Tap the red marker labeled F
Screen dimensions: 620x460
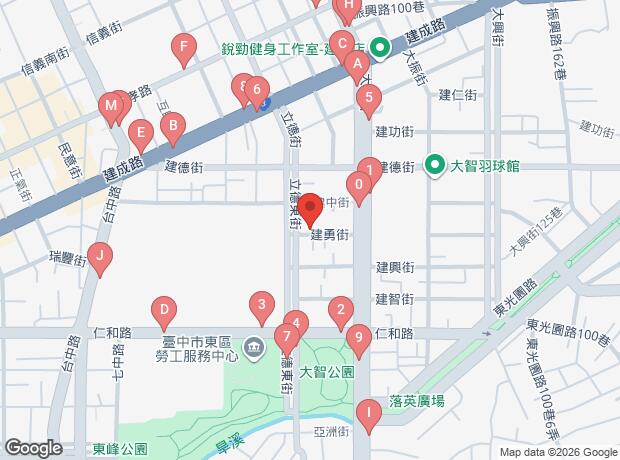[x=182, y=46]
